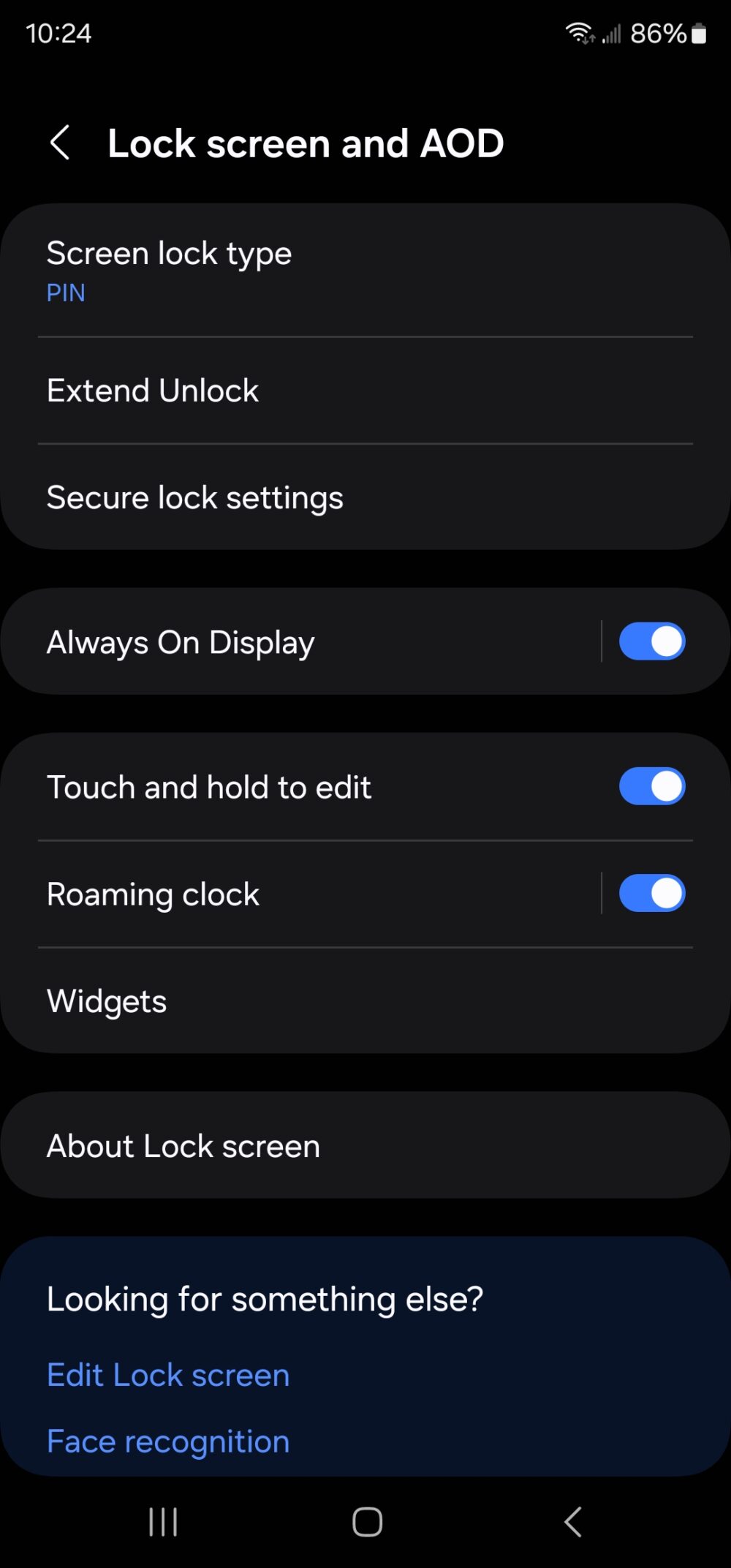Image resolution: width=731 pixels, height=1568 pixels.
Task: Disable the Roaming clock
Action: [x=651, y=892]
